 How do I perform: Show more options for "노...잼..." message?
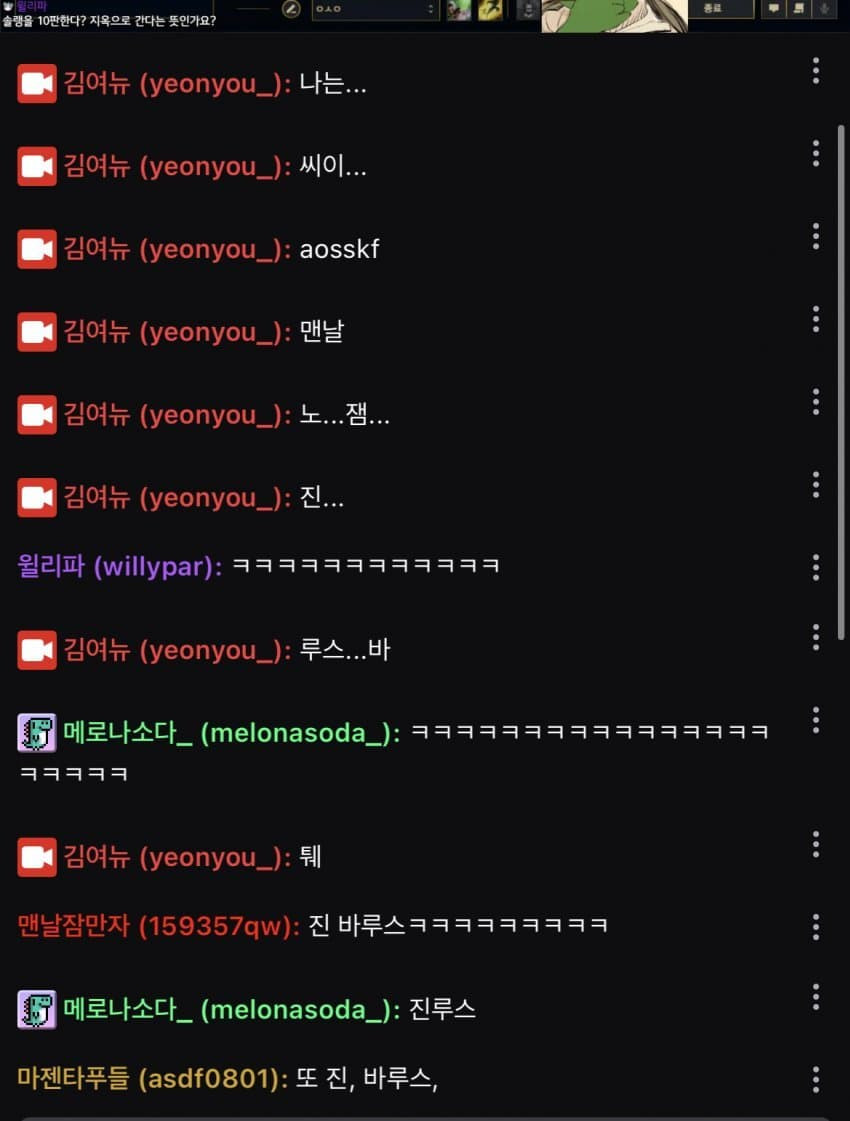pyautogui.click(x=816, y=403)
